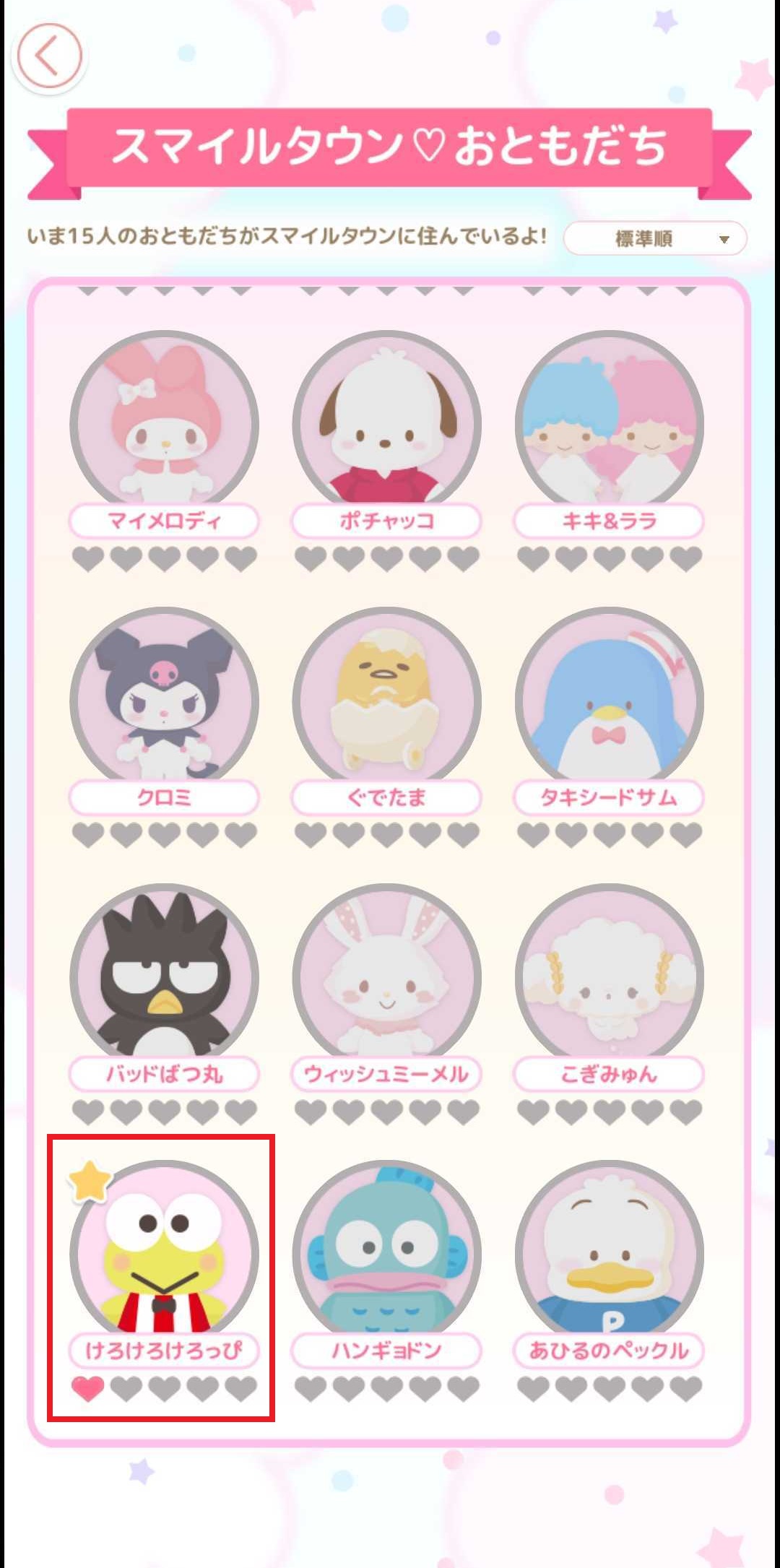View the ウィッシュミーメル character
The height and width of the screenshot is (1568, 780).
(x=386, y=979)
